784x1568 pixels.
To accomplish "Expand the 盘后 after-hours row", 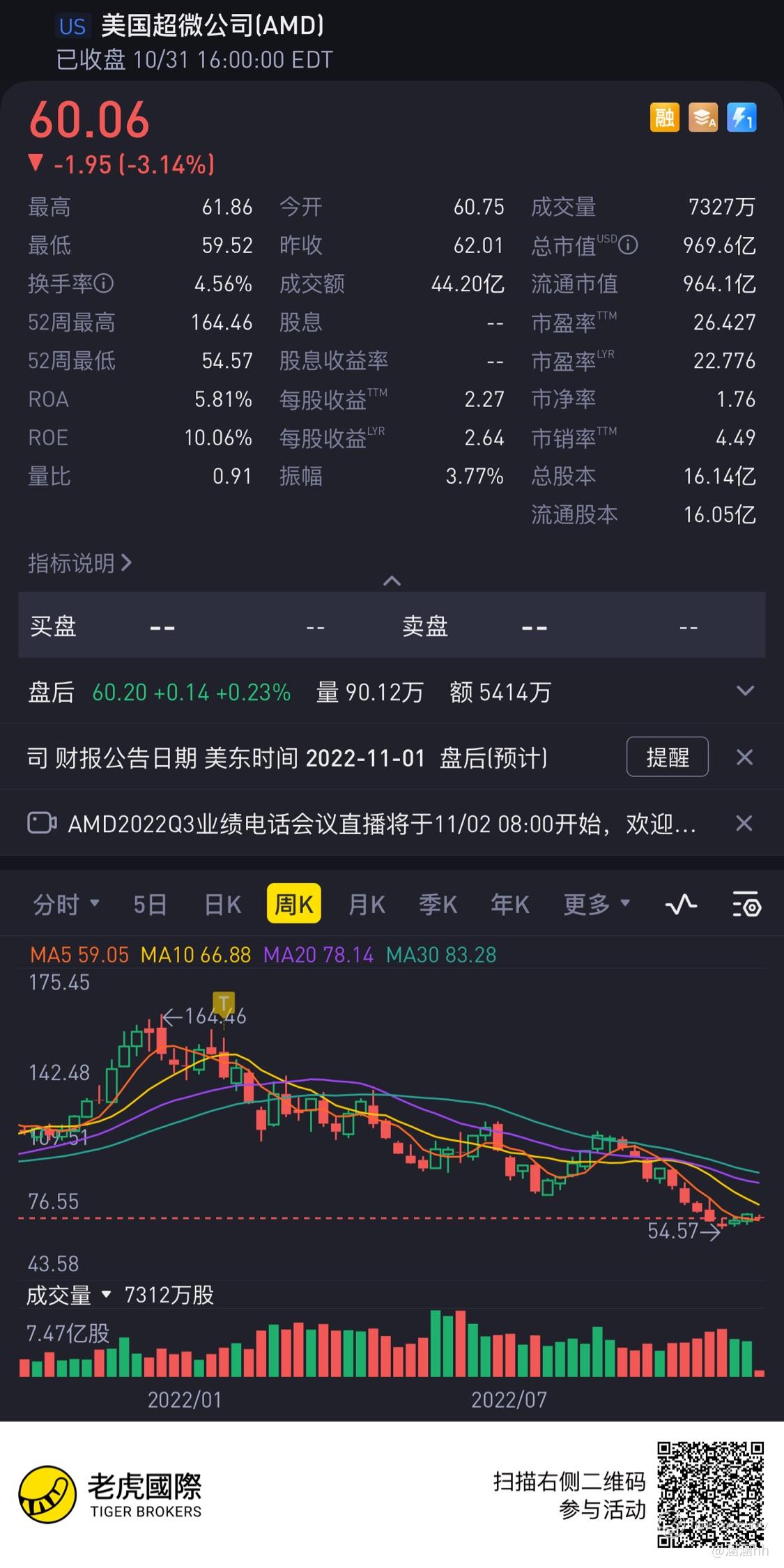I will 745,691.
